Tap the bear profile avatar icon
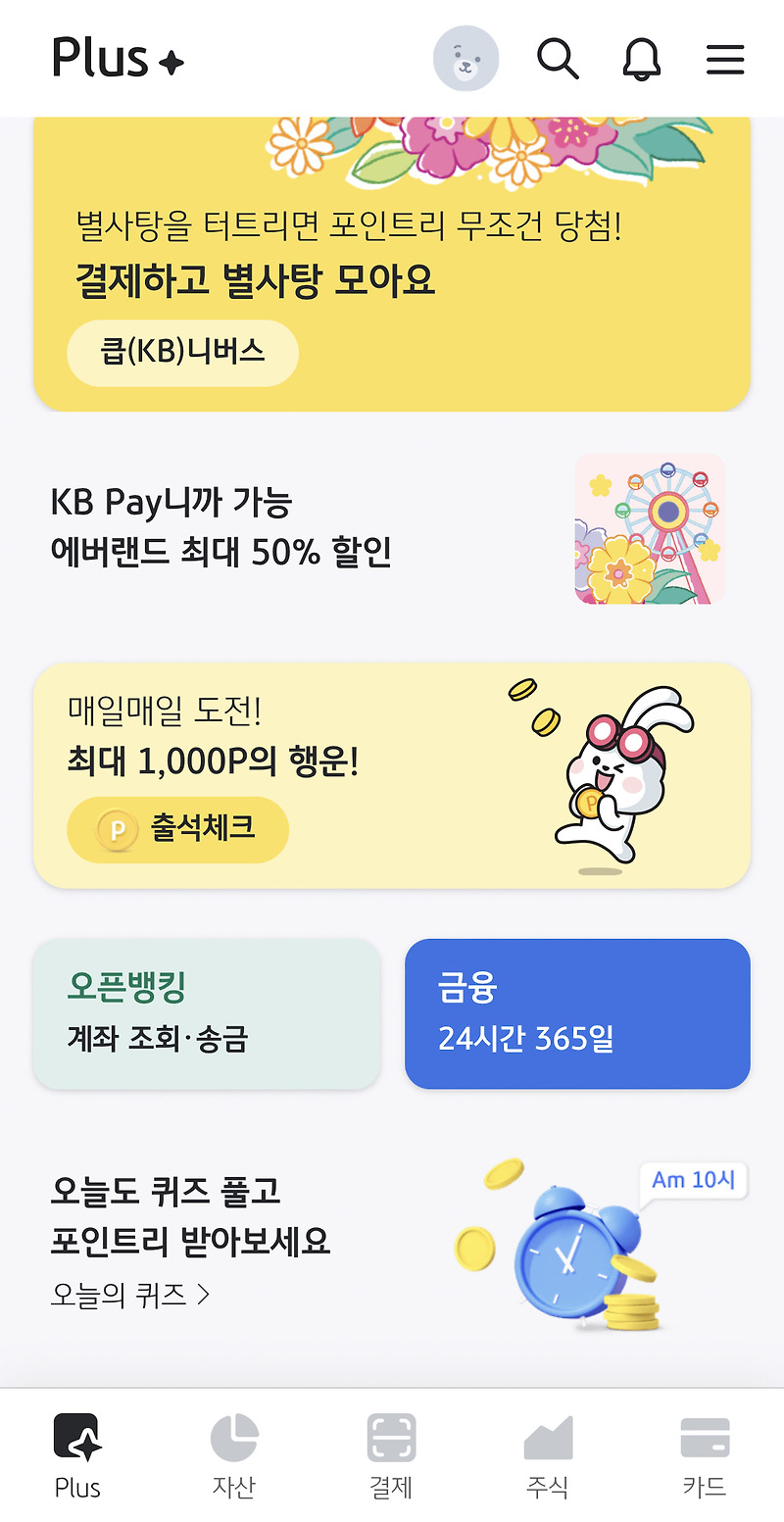The width and height of the screenshot is (784, 1522). (465, 58)
